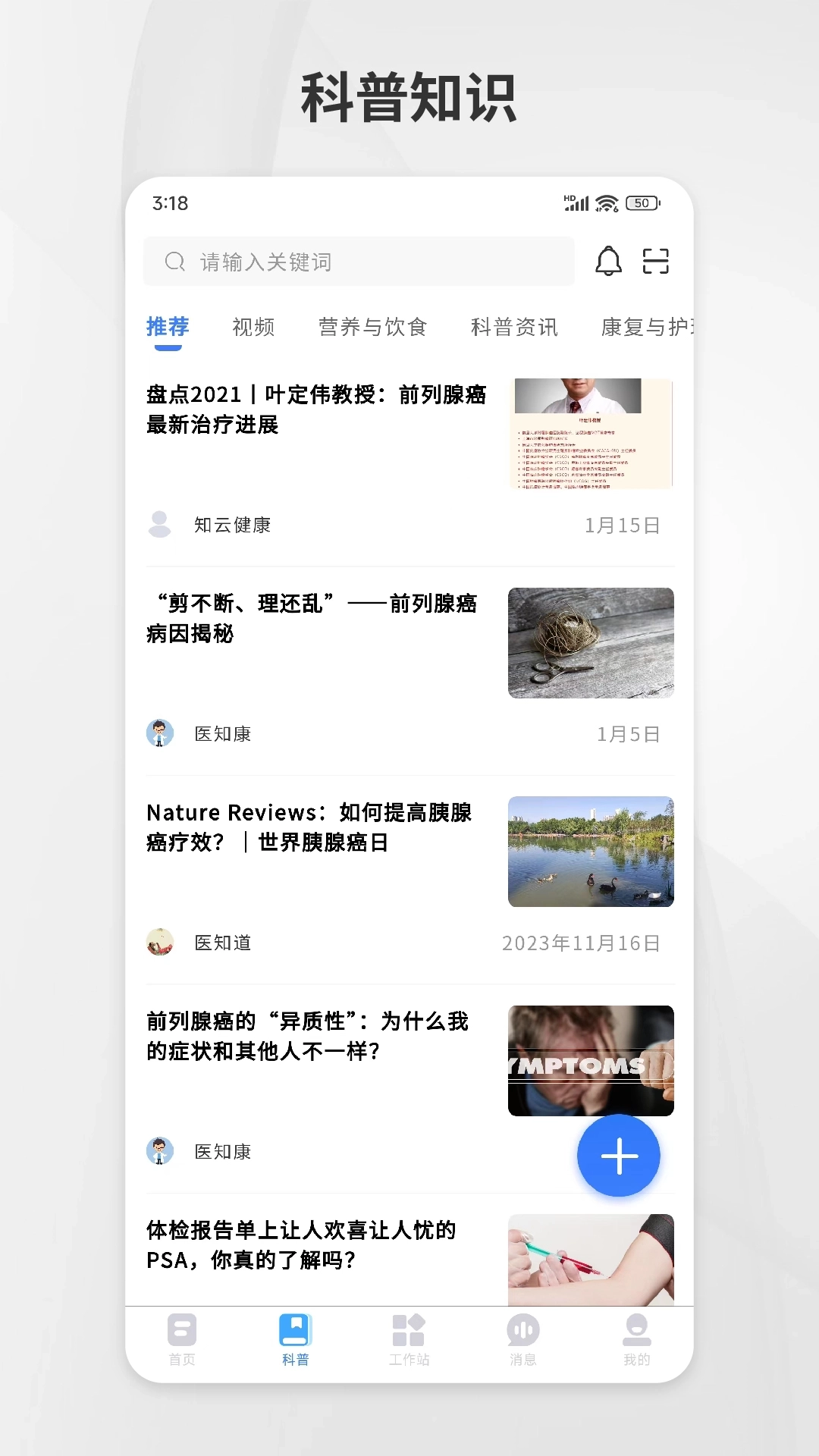This screenshot has height=1456, width=819.
Task: Switch to 首页 in bottom navigation
Action: (182, 1338)
